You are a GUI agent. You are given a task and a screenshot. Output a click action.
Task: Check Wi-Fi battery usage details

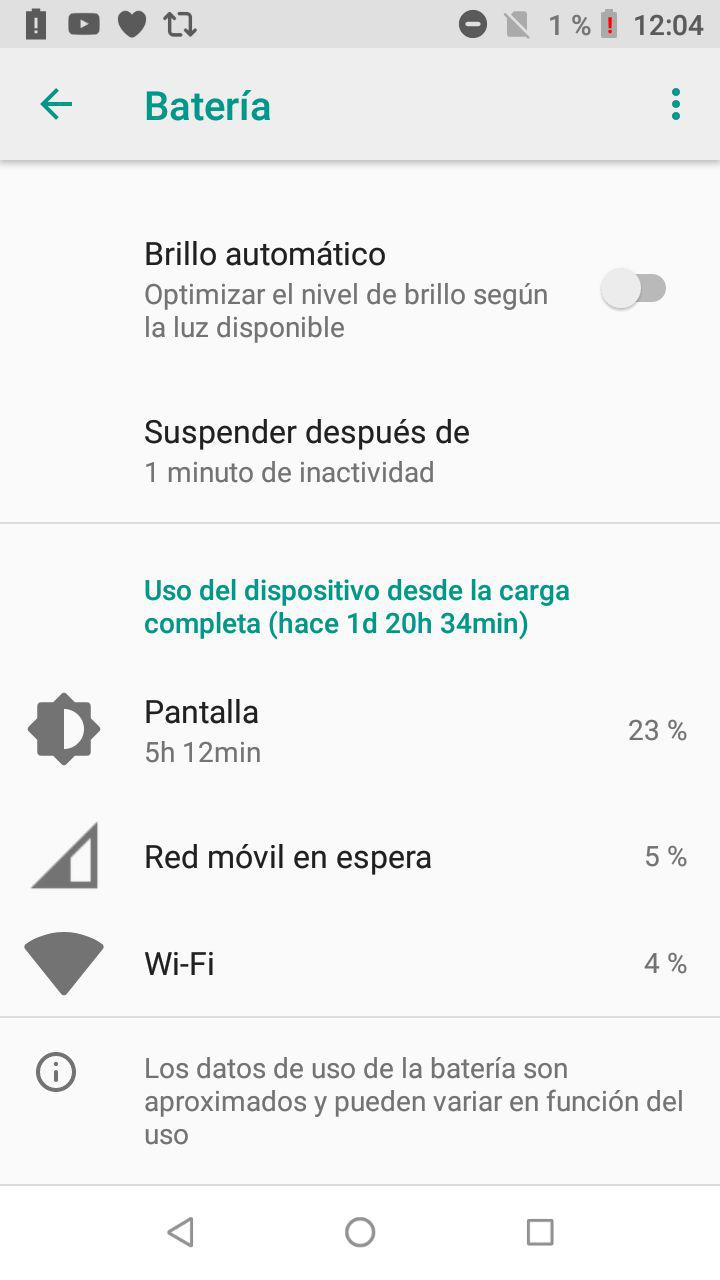click(360, 963)
